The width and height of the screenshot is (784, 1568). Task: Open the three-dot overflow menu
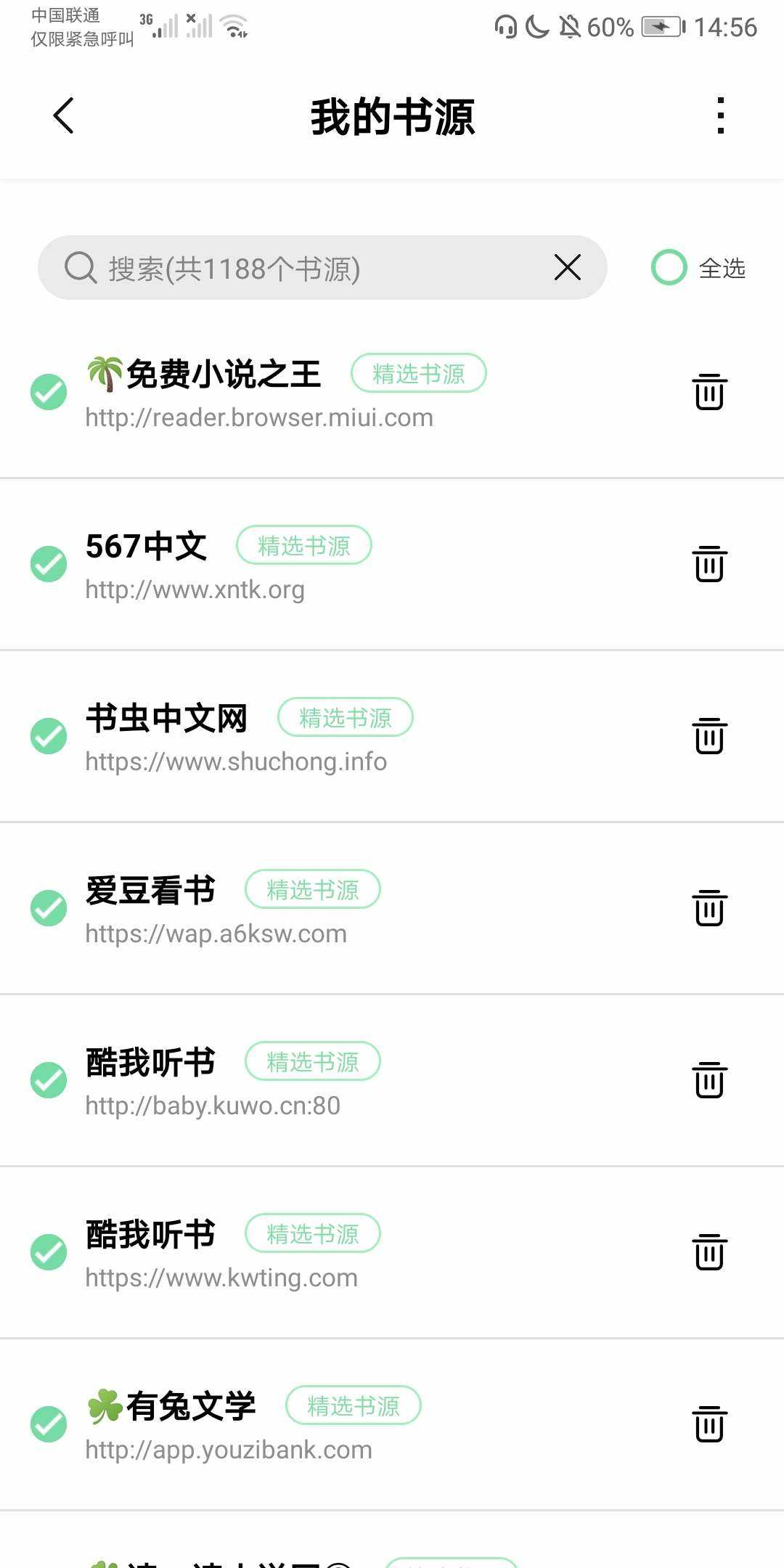(x=720, y=116)
